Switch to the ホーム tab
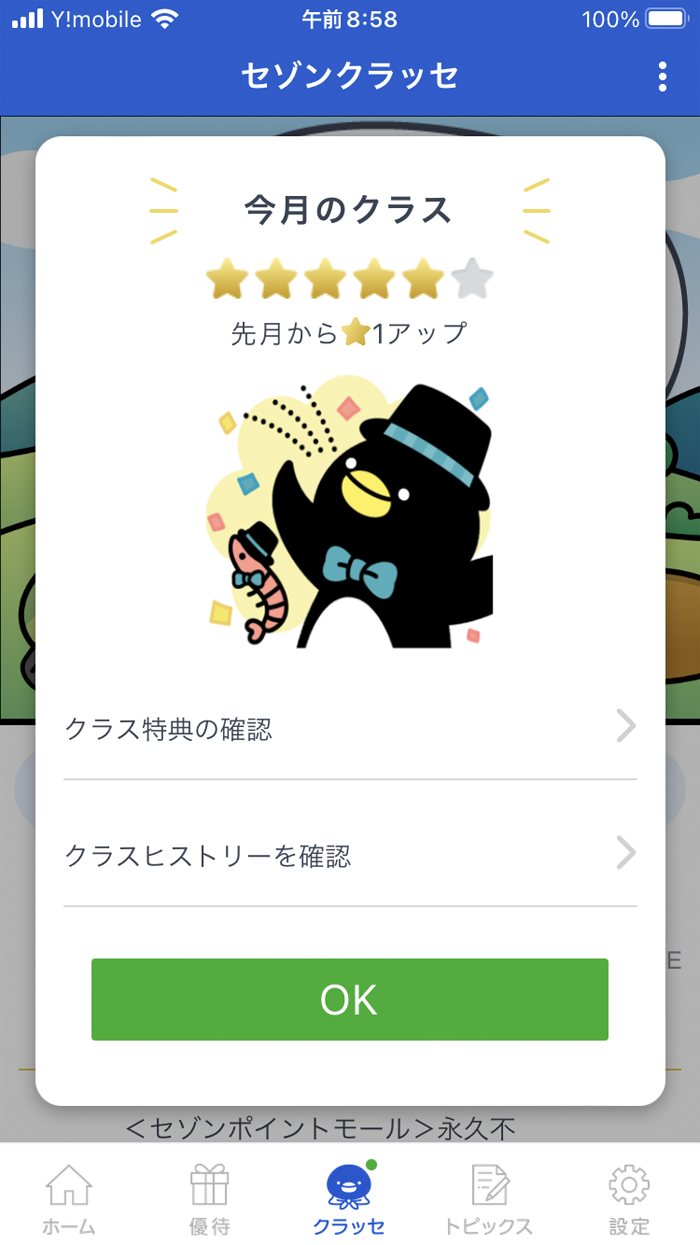Viewport: 700px width, 1245px height. coord(69,1198)
